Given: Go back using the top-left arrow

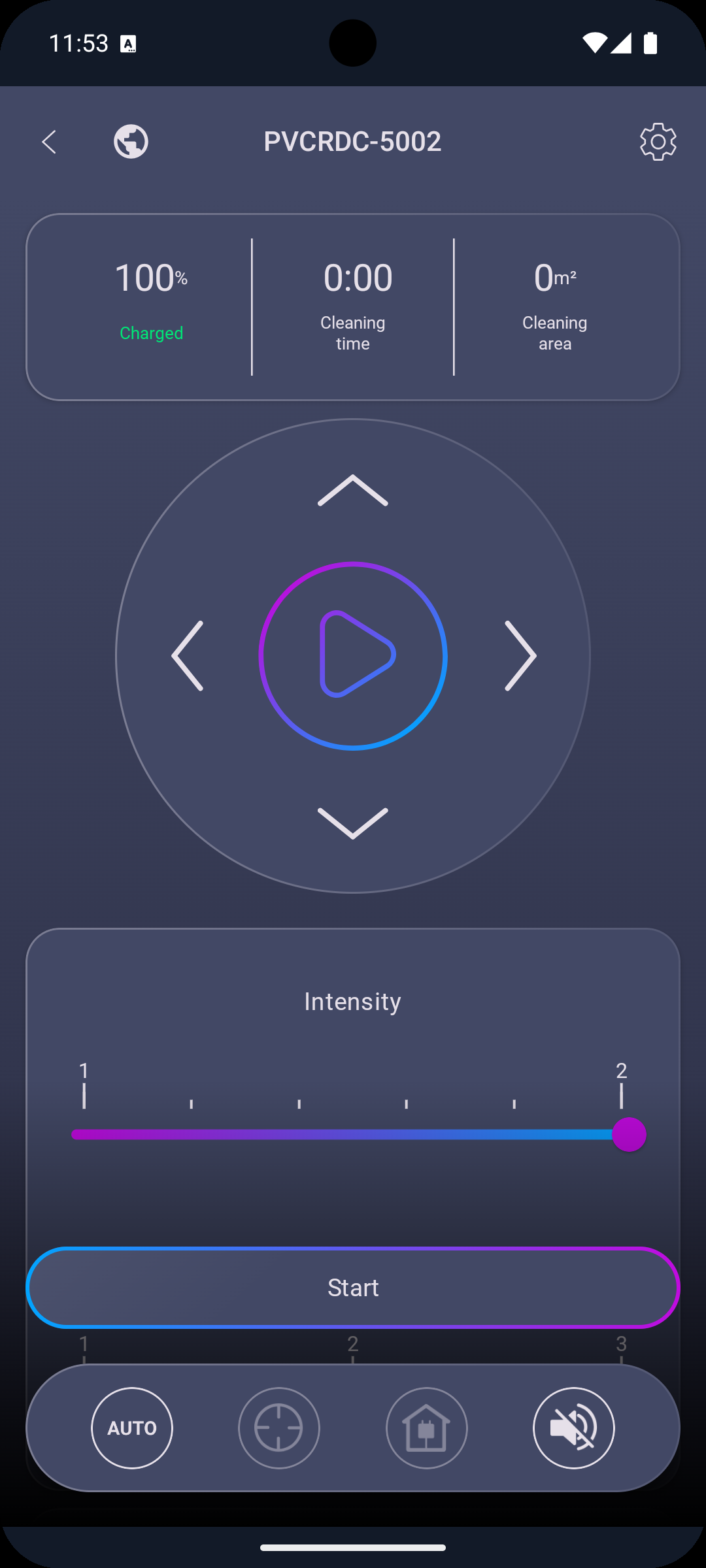Looking at the screenshot, I should pos(49,142).
